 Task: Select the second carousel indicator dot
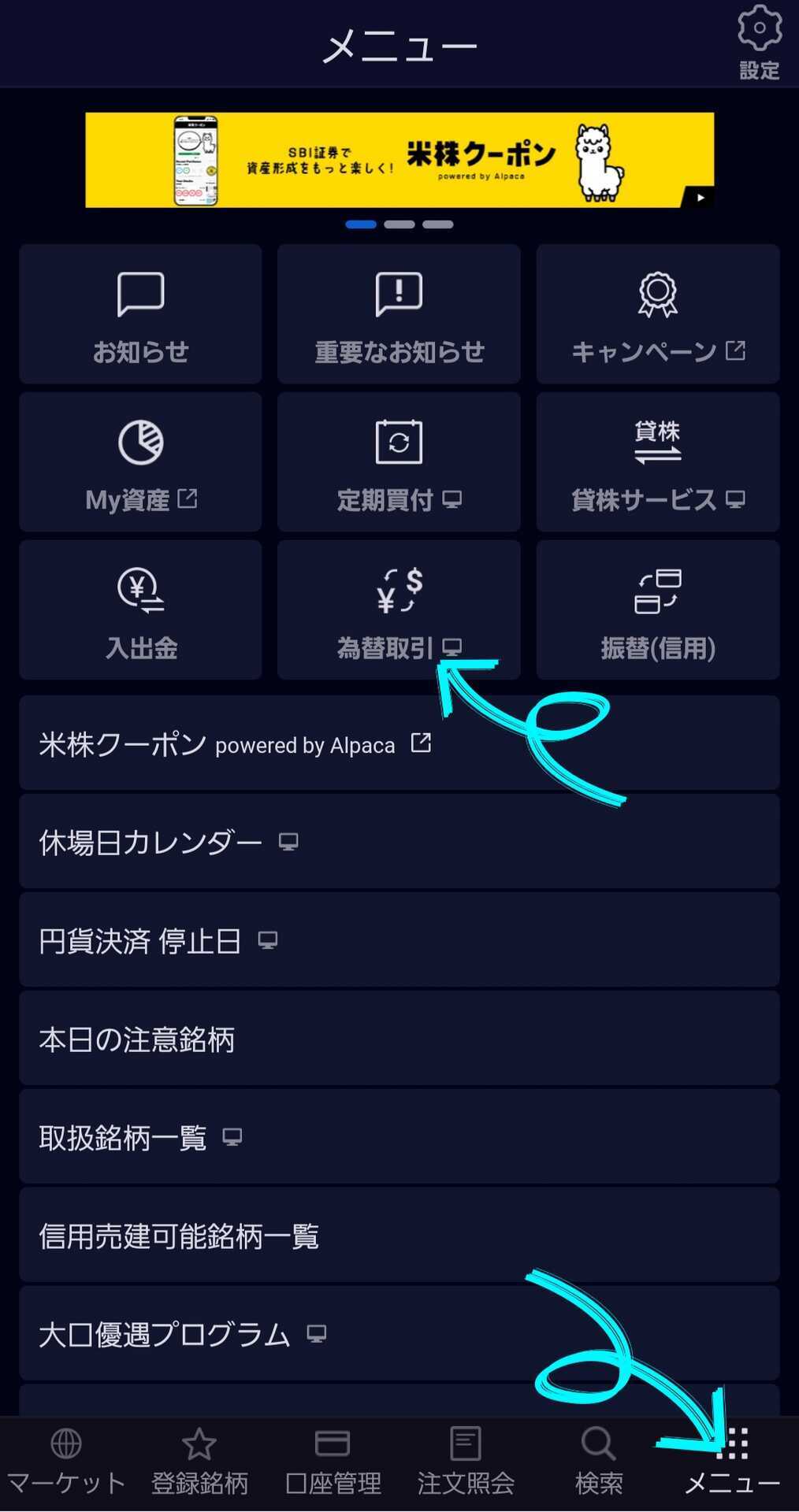(x=399, y=224)
